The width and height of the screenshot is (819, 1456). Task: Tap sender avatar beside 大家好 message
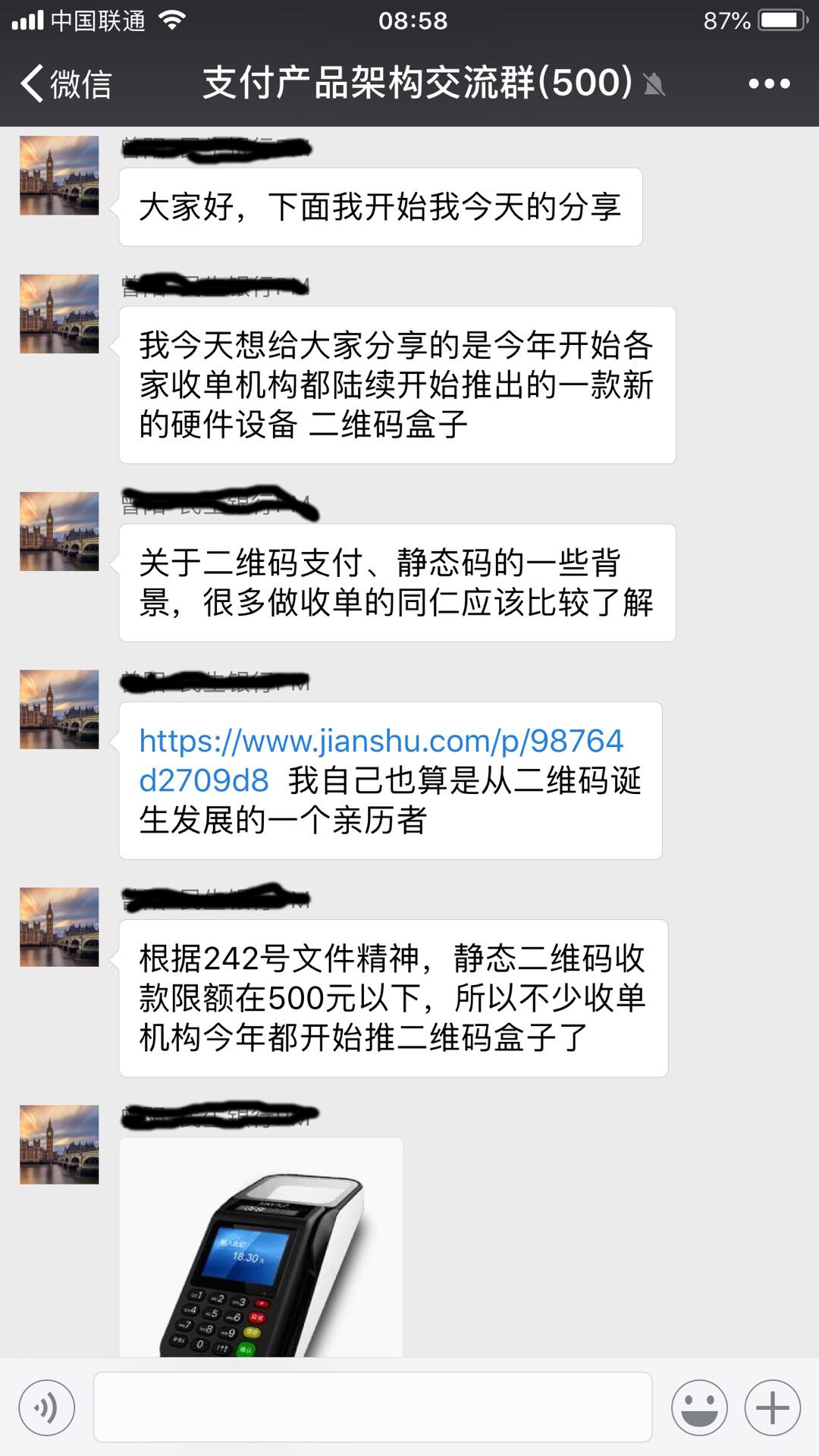[59, 176]
